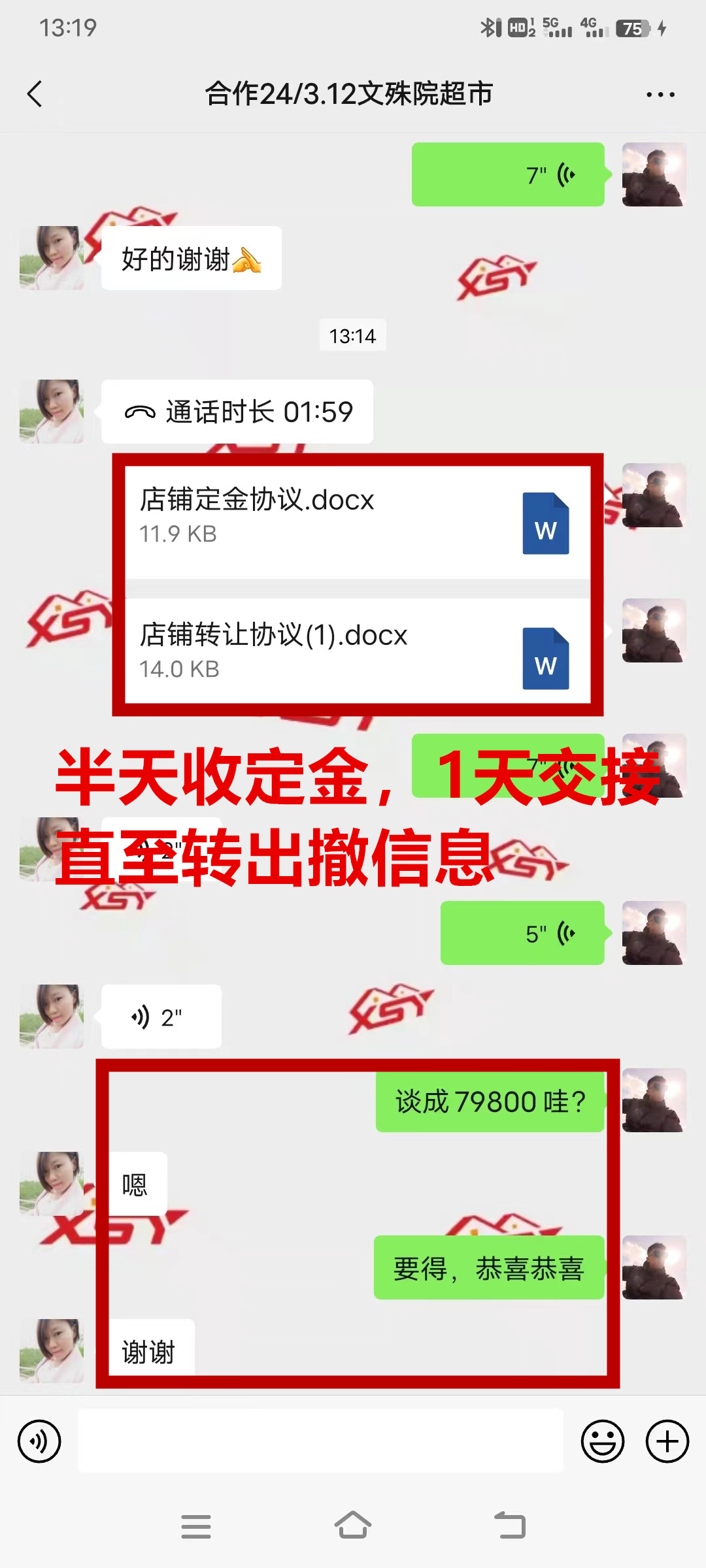Open the system recent apps menu
This screenshot has height=1568, width=706.
(195, 1526)
